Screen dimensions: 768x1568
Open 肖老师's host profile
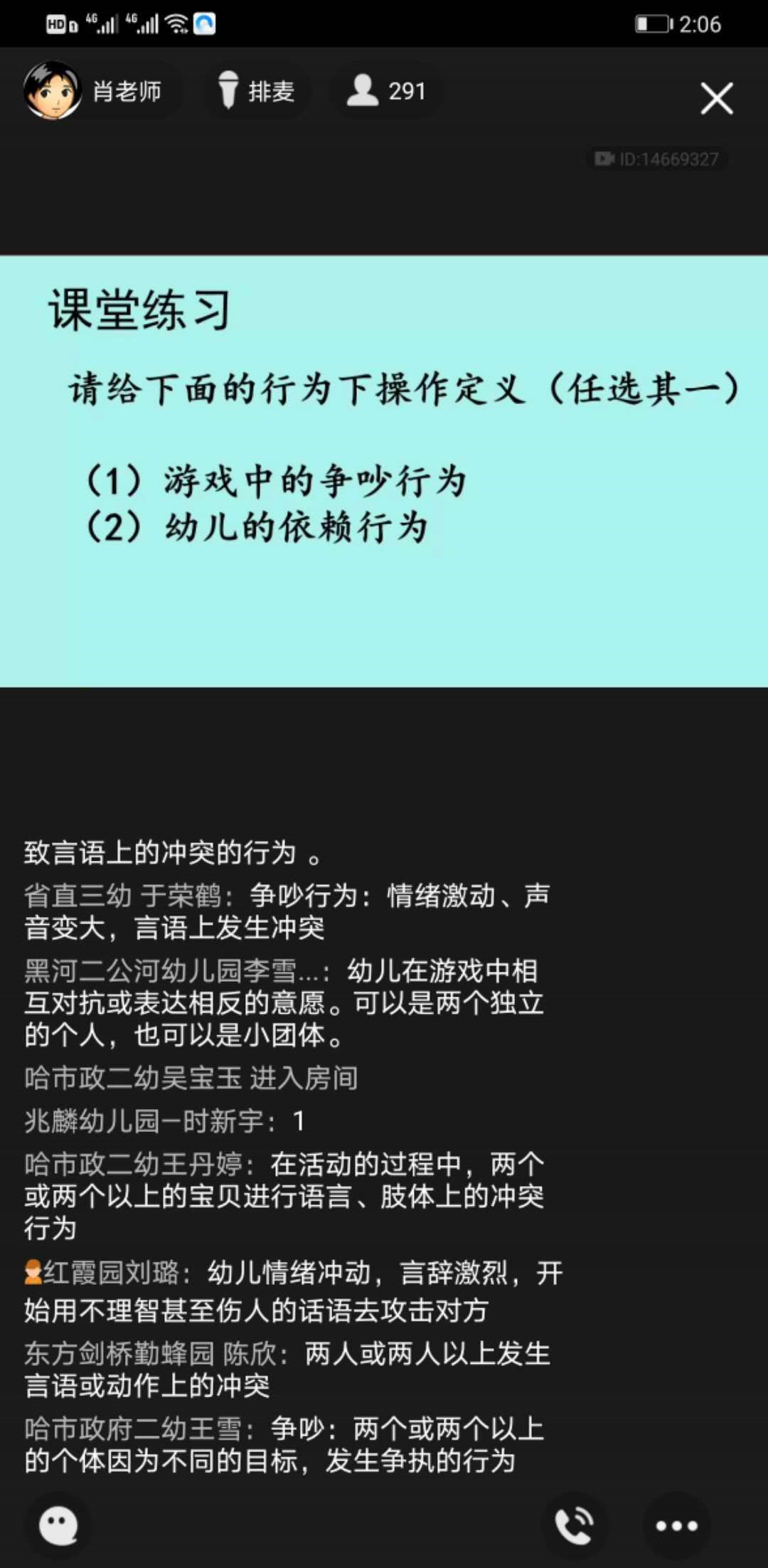tap(94, 91)
